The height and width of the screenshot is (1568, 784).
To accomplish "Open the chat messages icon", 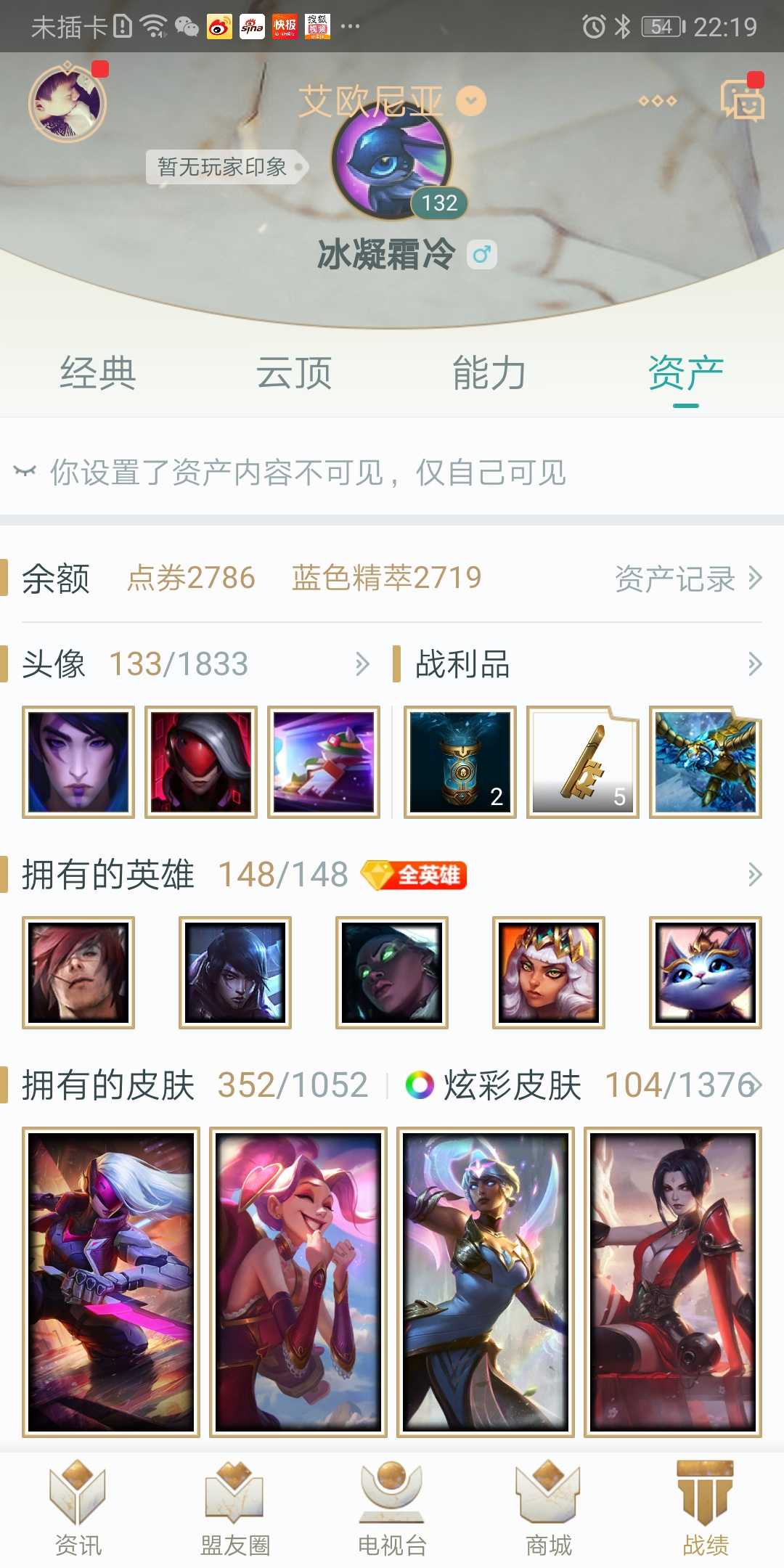I will [741, 100].
